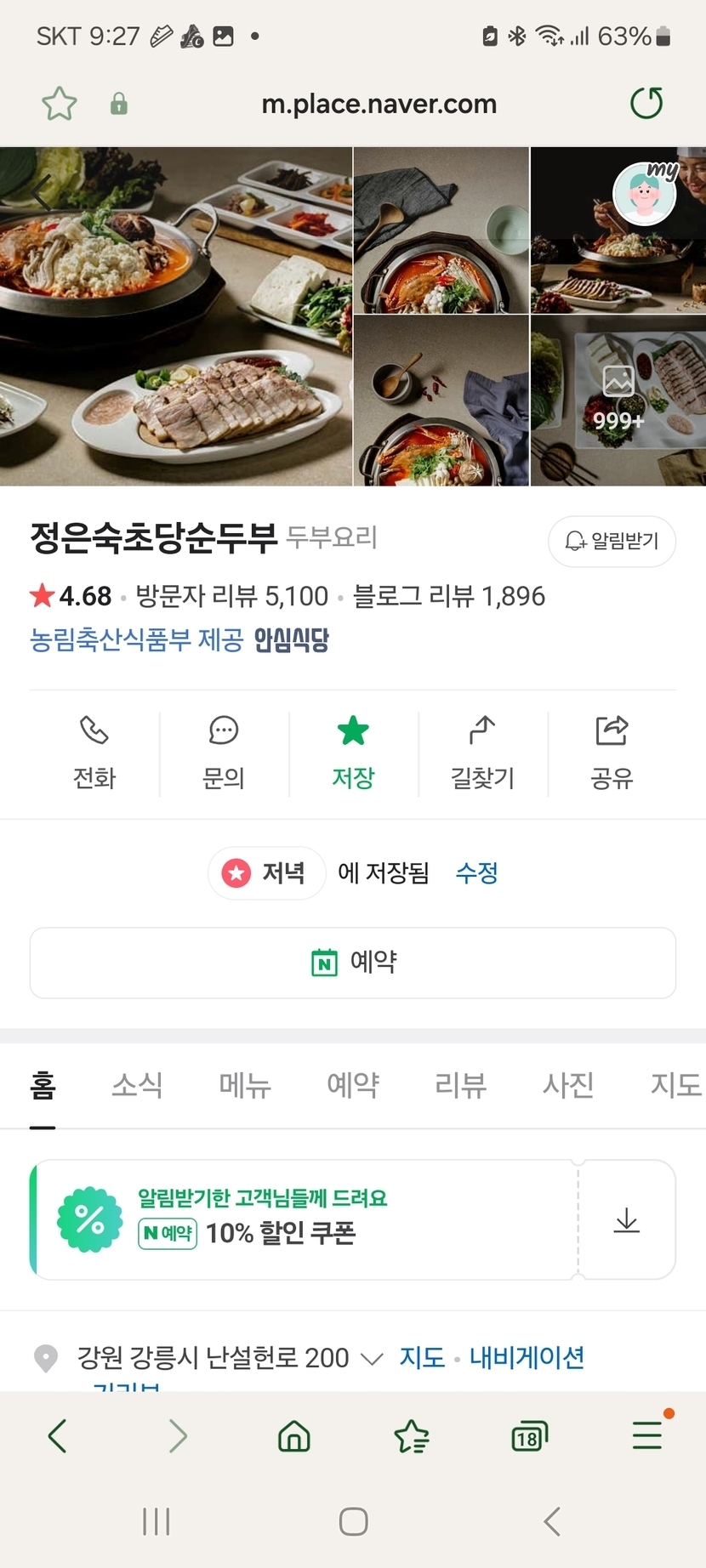The width and height of the screenshot is (706, 1568).
Task: Switch to the 리뷰 tab
Action: click(460, 1085)
